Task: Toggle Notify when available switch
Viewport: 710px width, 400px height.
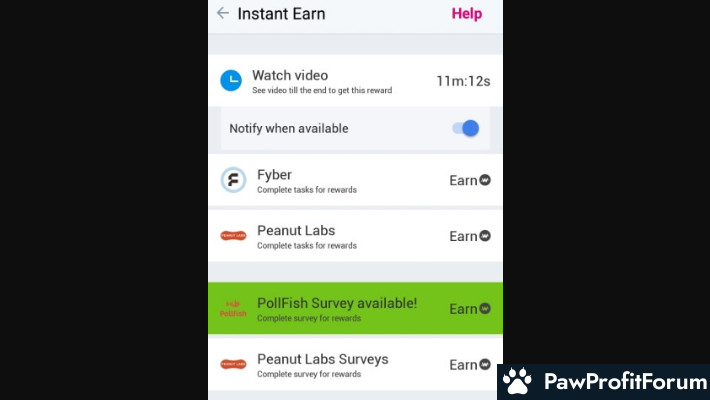Action: (x=465, y=128)
